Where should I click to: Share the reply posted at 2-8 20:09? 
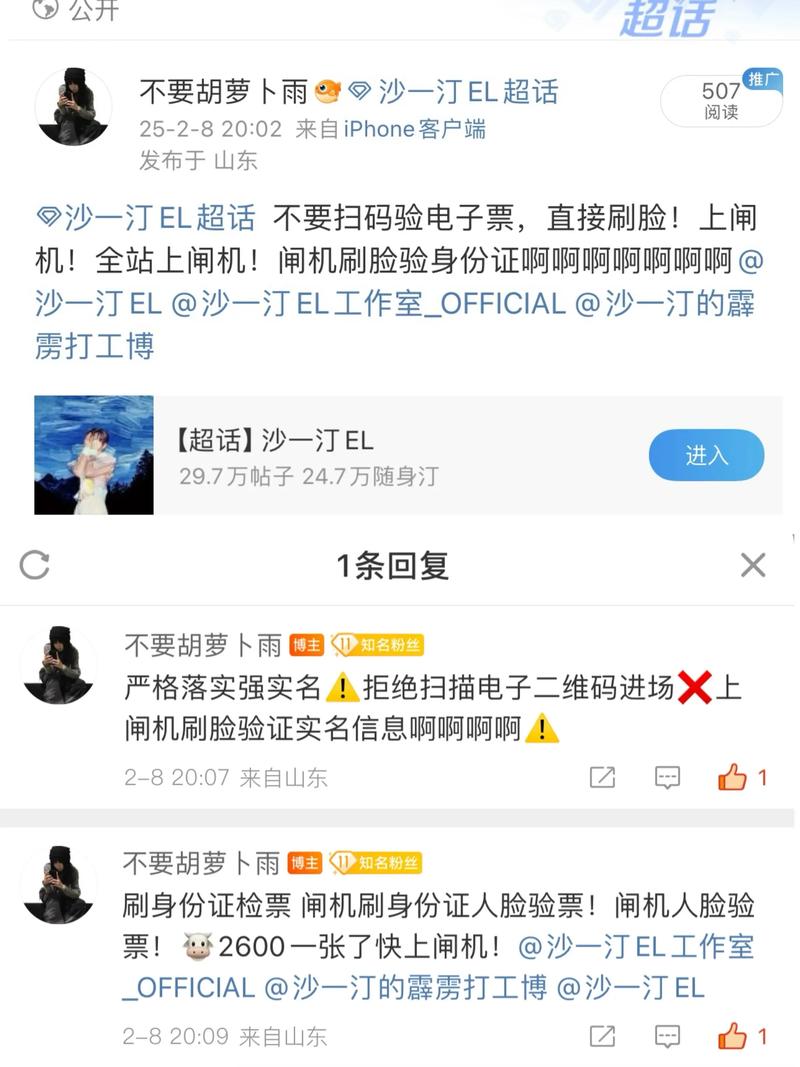tap(602, 1036)
